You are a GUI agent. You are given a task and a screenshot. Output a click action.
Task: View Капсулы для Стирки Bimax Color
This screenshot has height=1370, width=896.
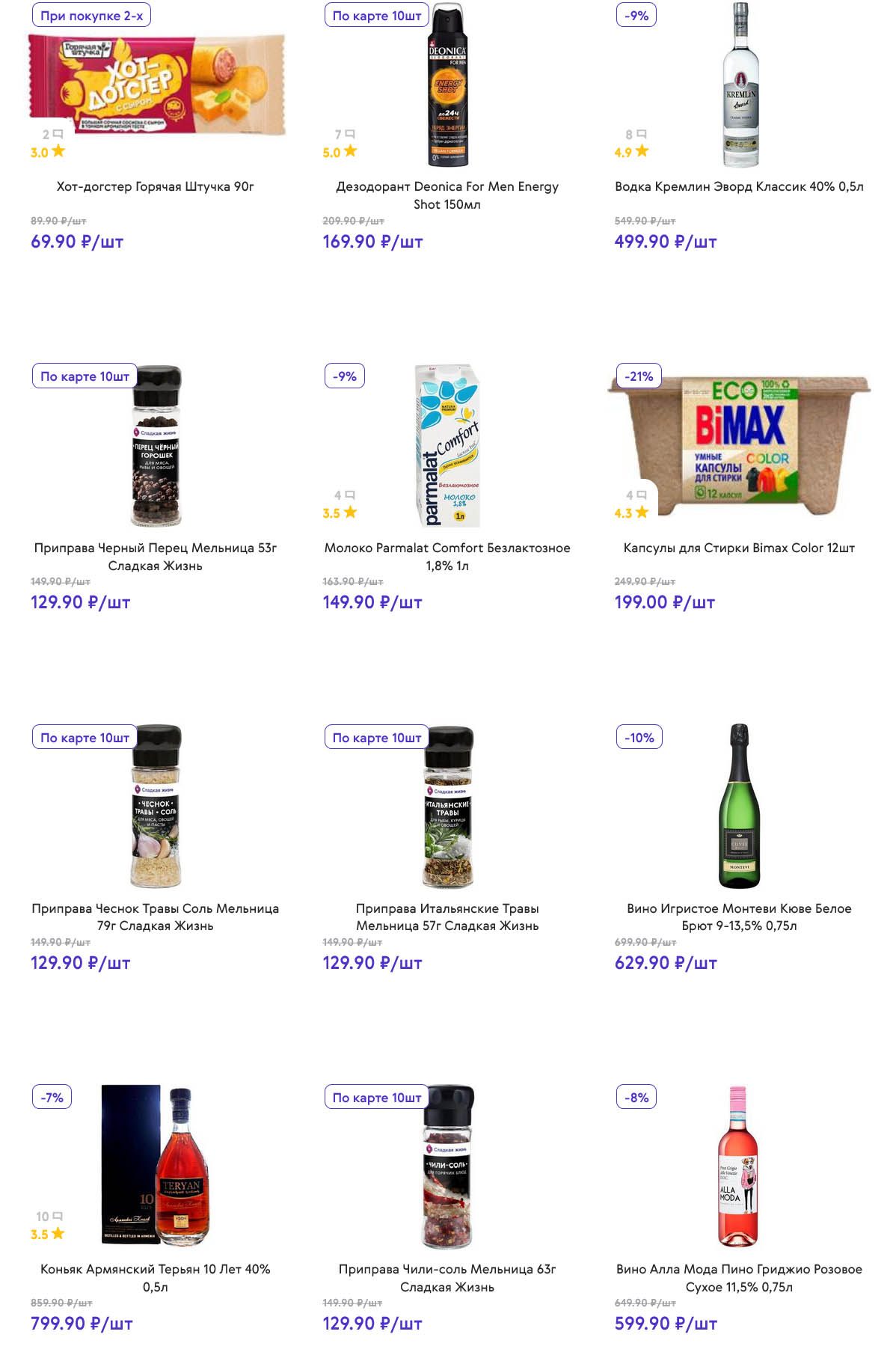[x=739, y=548]
